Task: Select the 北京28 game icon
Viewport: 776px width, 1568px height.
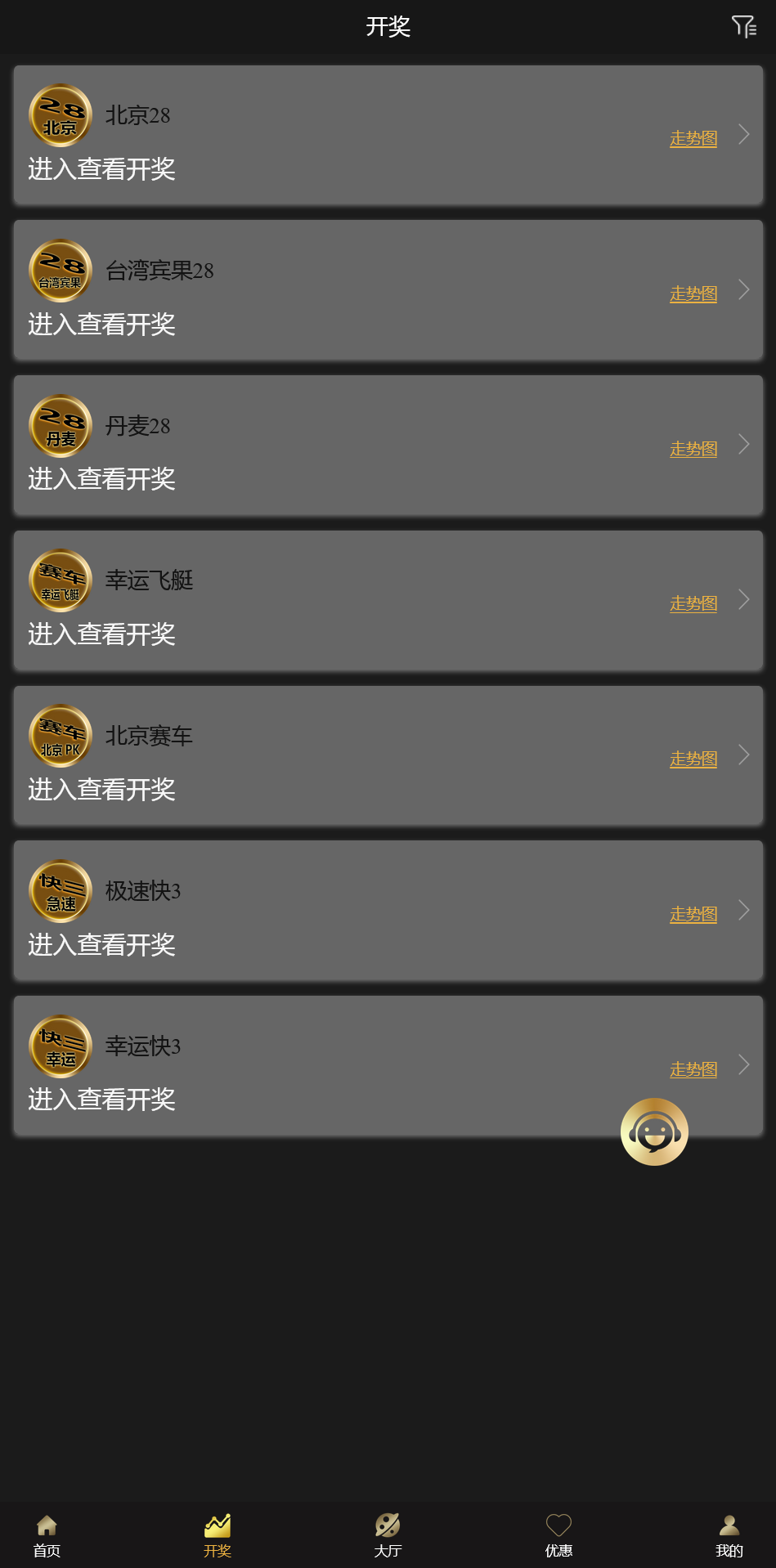Action: pyautogui.click(x=60, y=115)
